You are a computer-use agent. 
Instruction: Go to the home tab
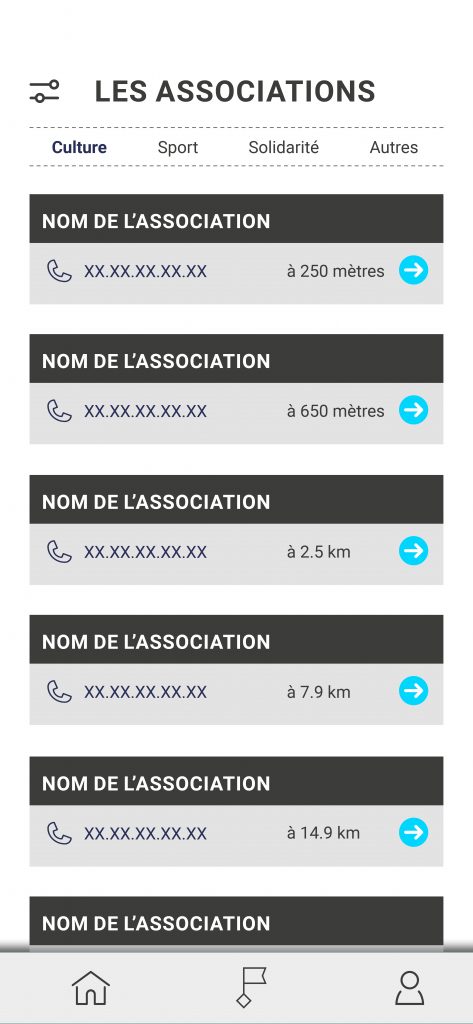(91, 987)
